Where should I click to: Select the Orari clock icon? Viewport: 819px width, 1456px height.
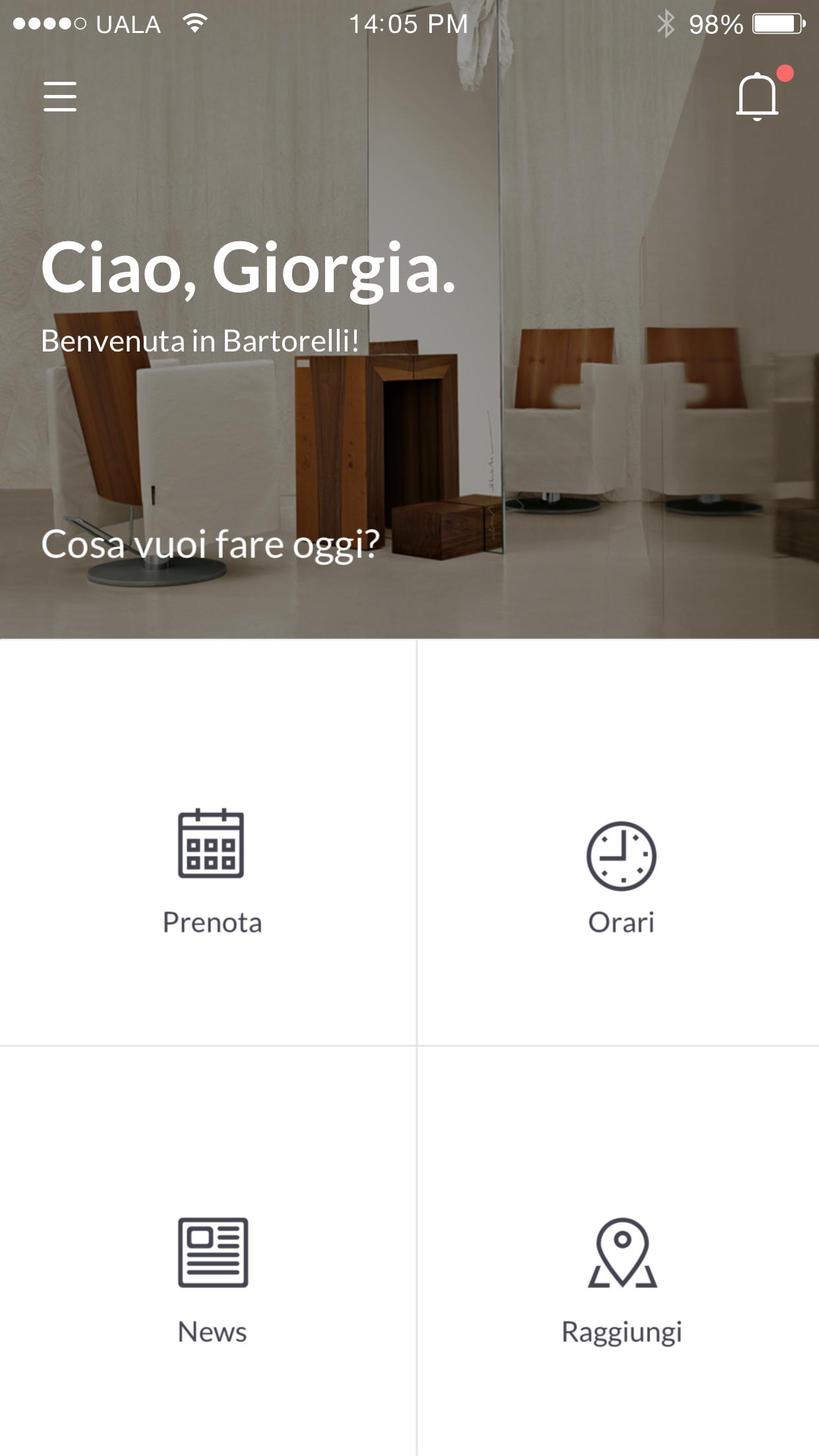point(621,855)
